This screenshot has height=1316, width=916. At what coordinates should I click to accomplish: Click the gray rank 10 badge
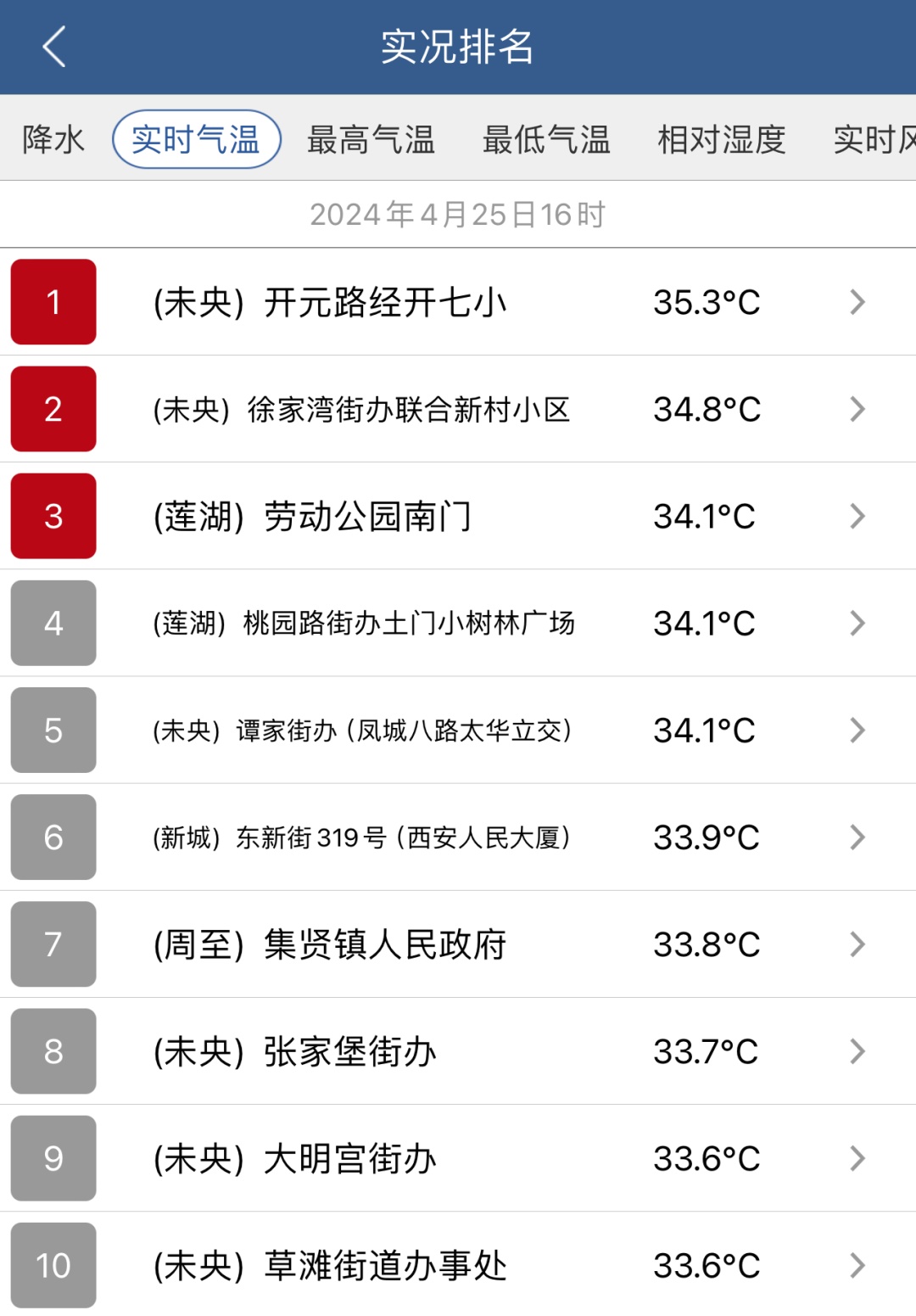point(53,1265)
